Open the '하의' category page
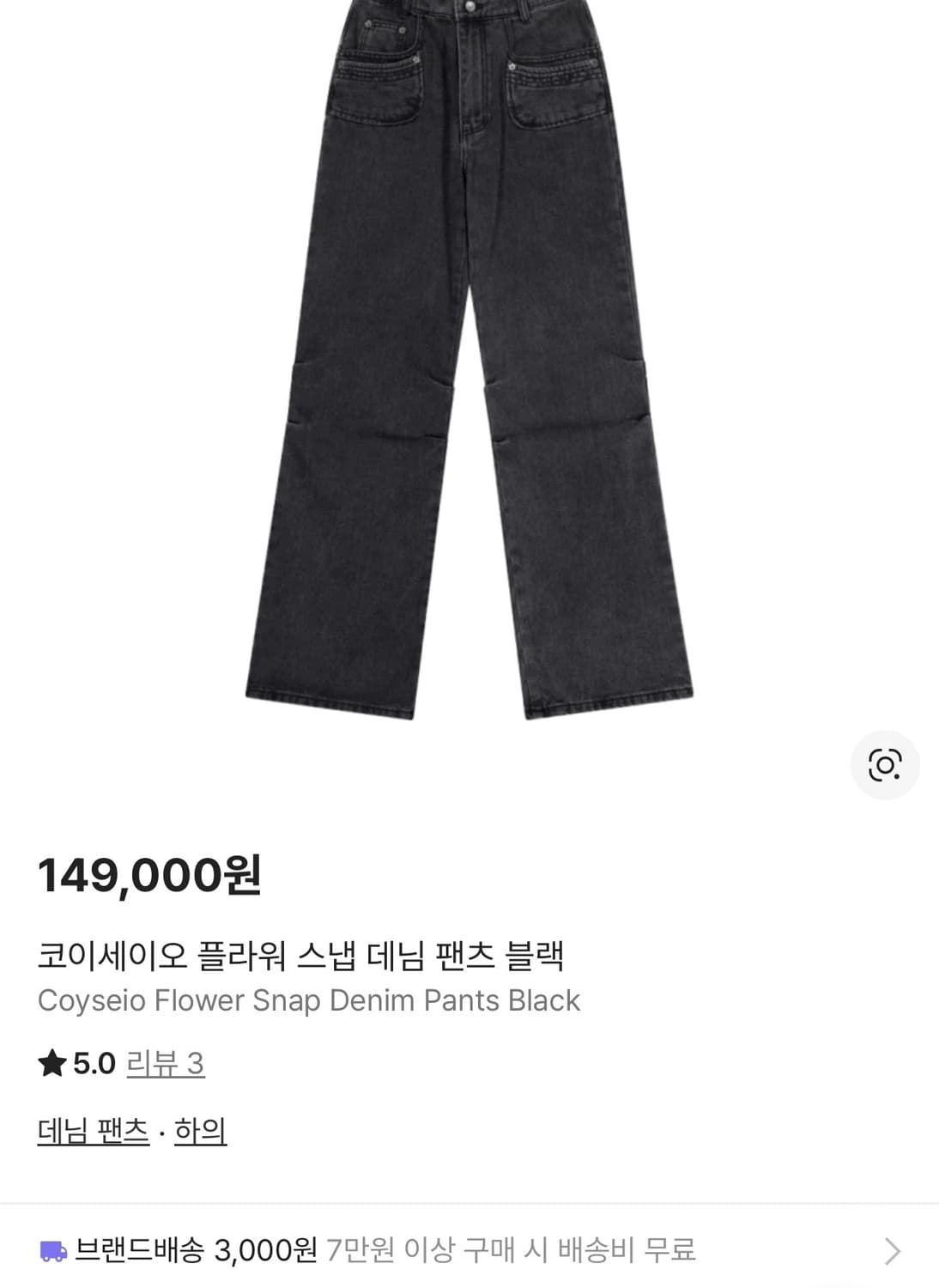Screen dimensions: 939x1288 pyautogui.click(x=201, y=1133)
